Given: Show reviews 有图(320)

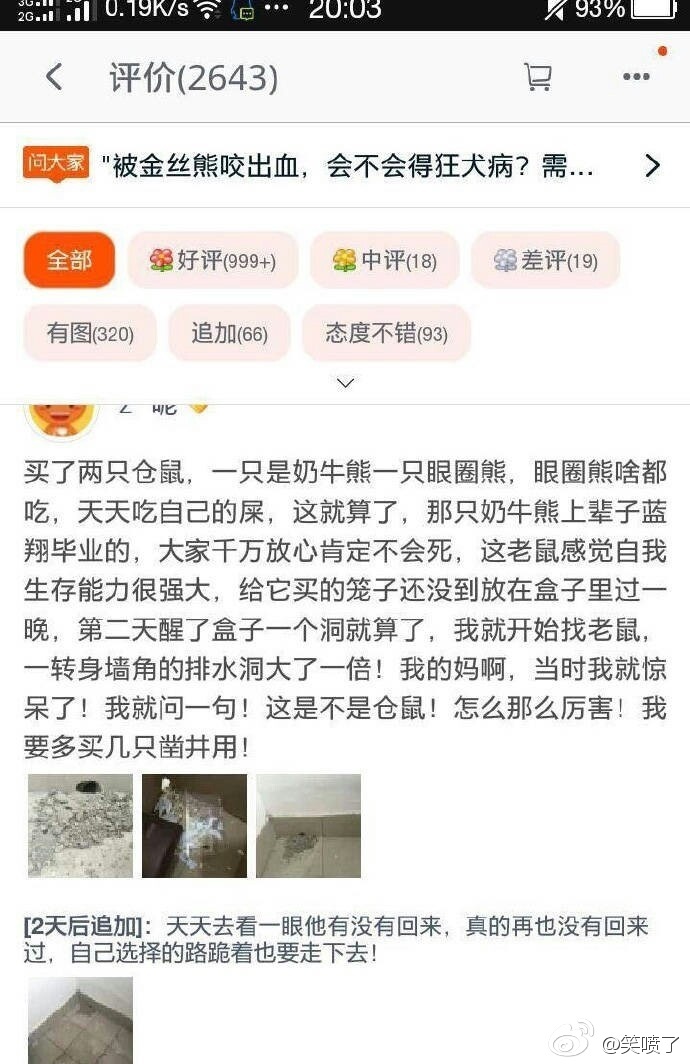Looking at the screenshot, I should click(90, 333).
